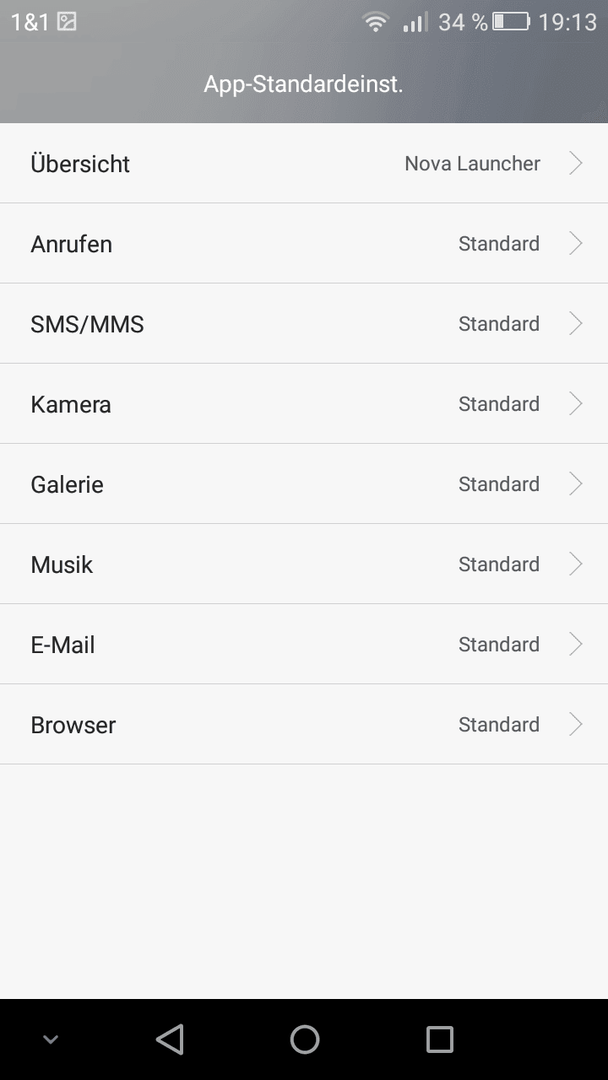The image size is (608, 1080).
Task: Open the Anrufen default app row
Action: click(x=304, y=243)
